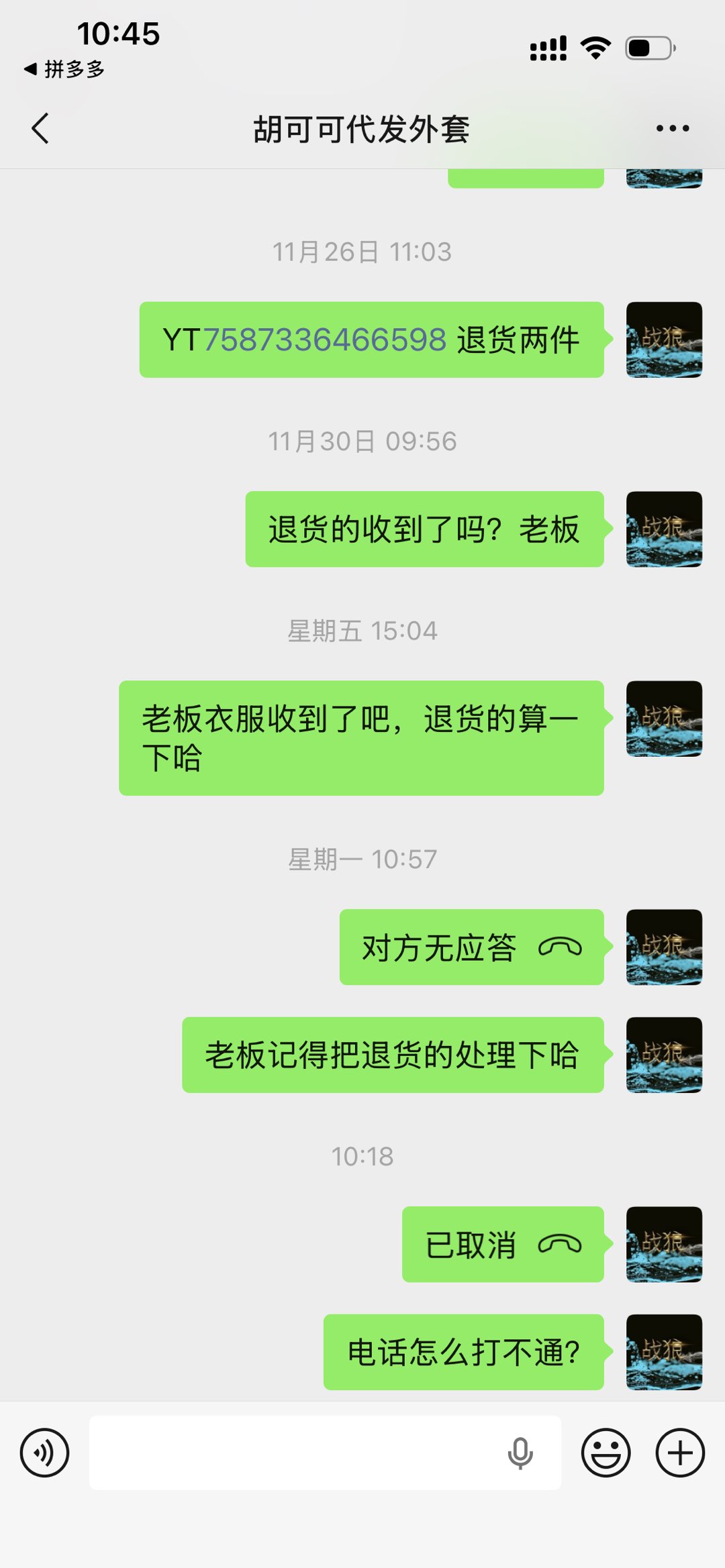725x1568 pixels.
Task: Select the microphone icon for voice input
Action: click(520, 1466)
